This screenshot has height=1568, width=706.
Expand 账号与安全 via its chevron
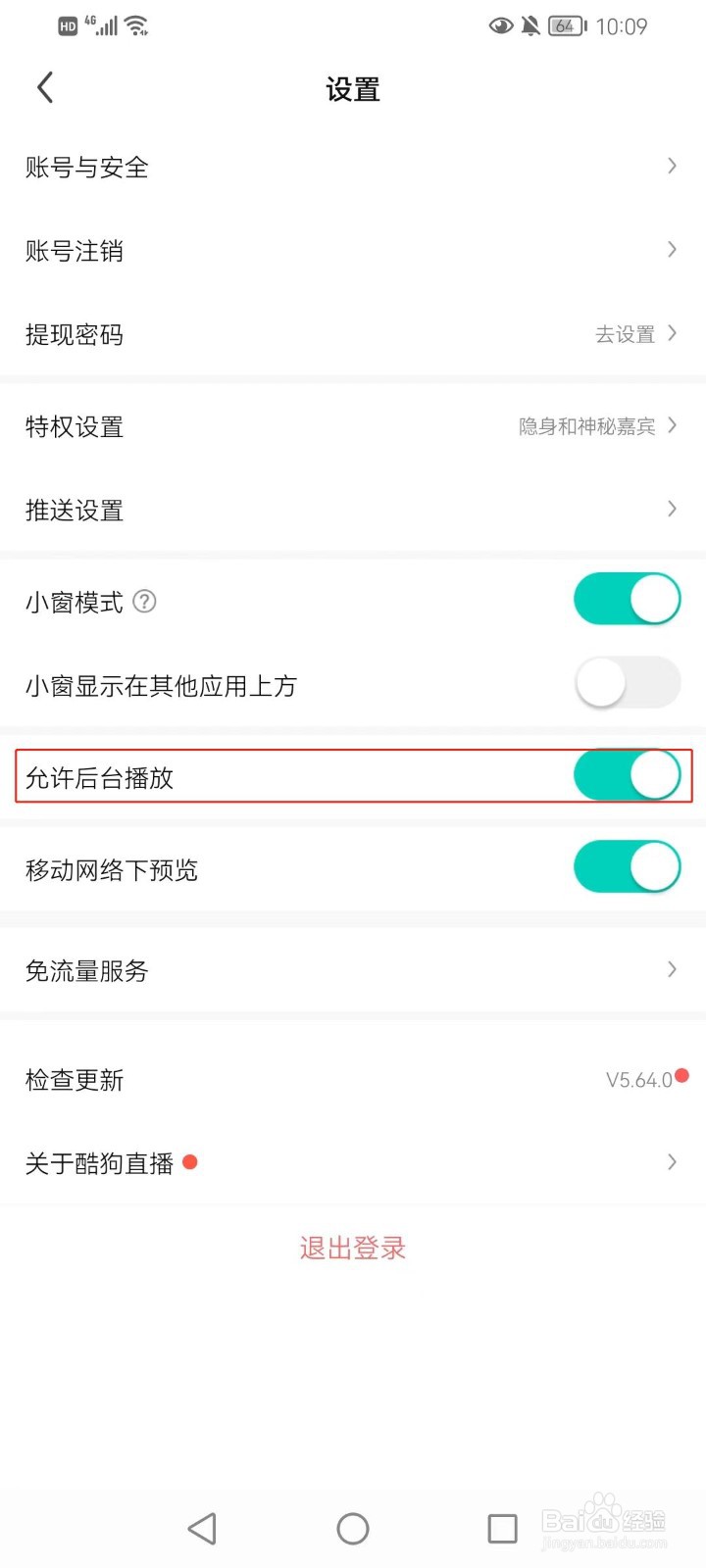[672, 166]
